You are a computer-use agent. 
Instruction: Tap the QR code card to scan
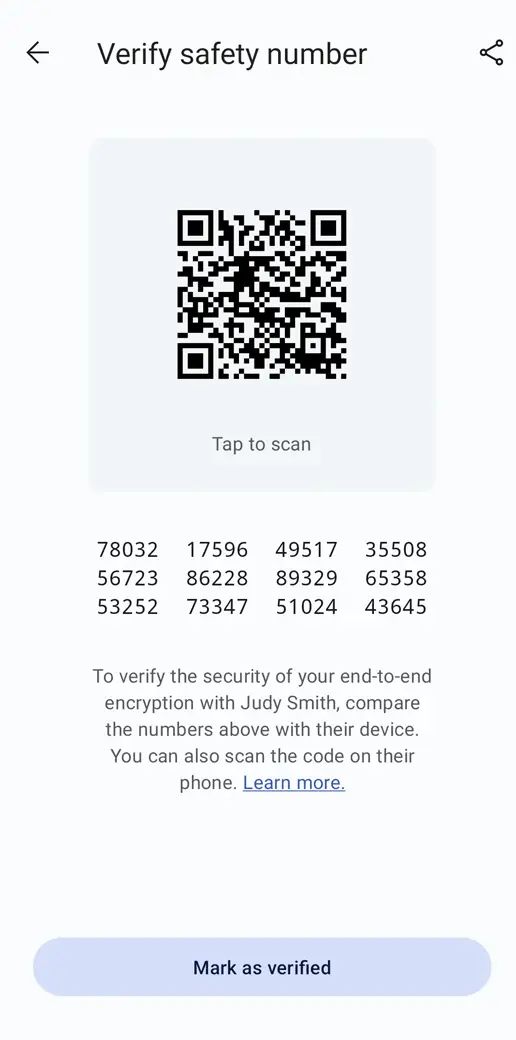tap(262, 314)
